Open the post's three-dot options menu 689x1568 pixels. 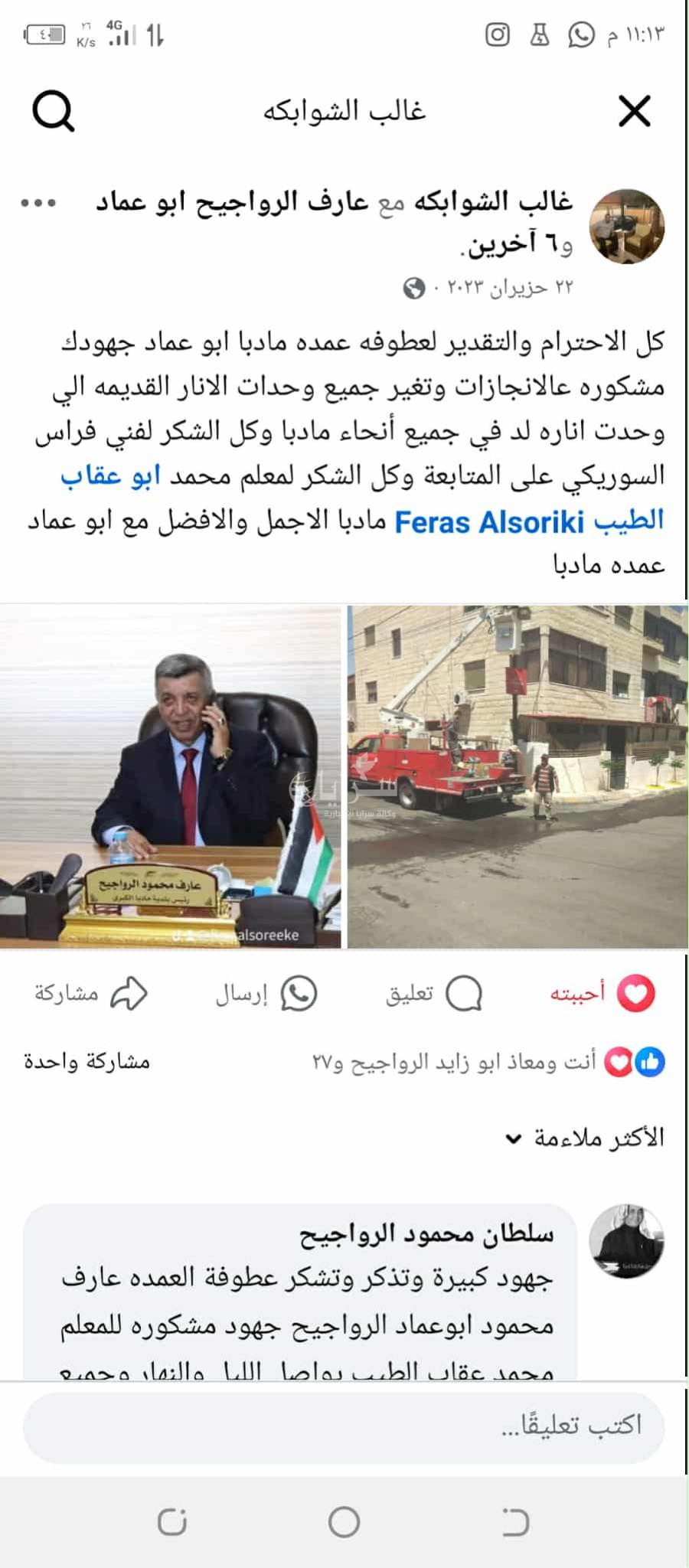coord(39,203)
